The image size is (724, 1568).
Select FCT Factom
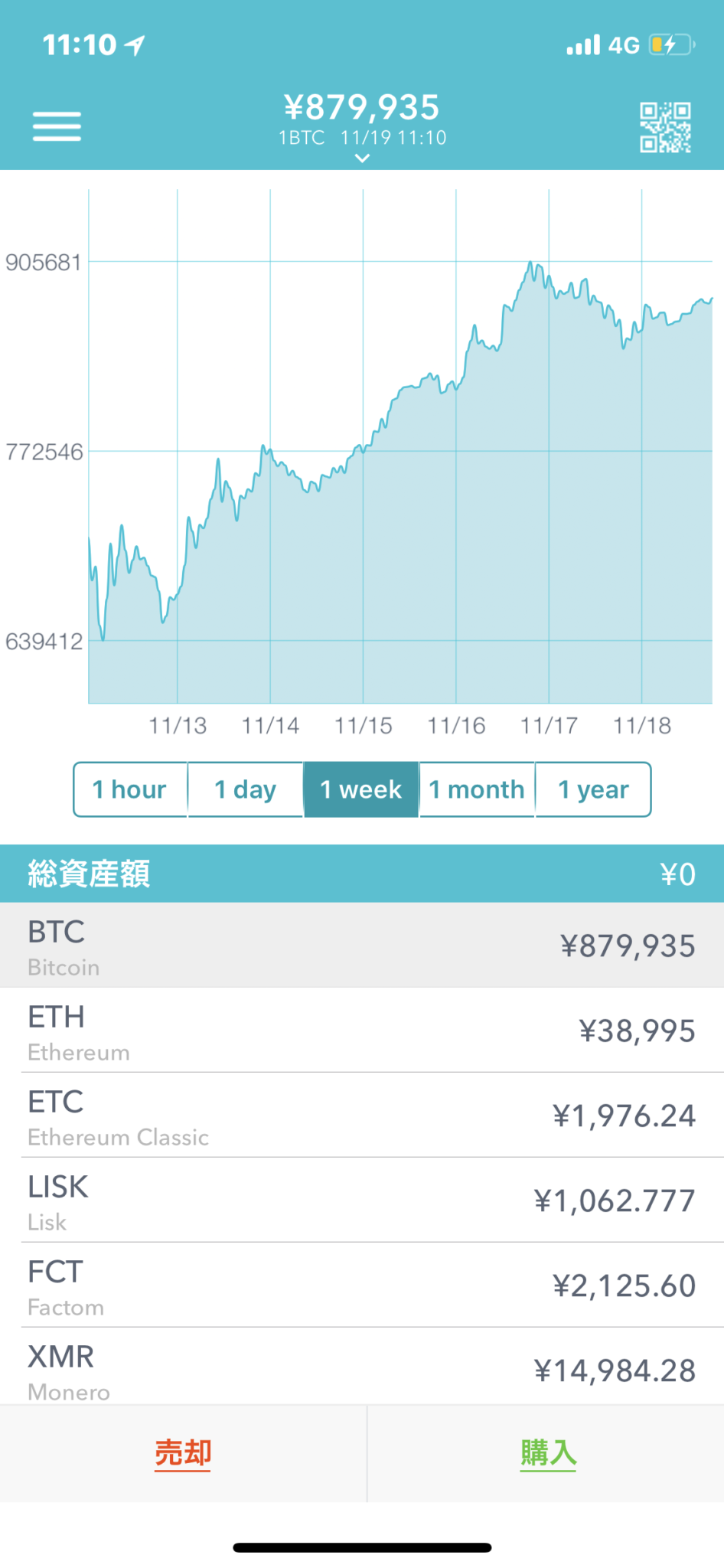point(362,1285)
